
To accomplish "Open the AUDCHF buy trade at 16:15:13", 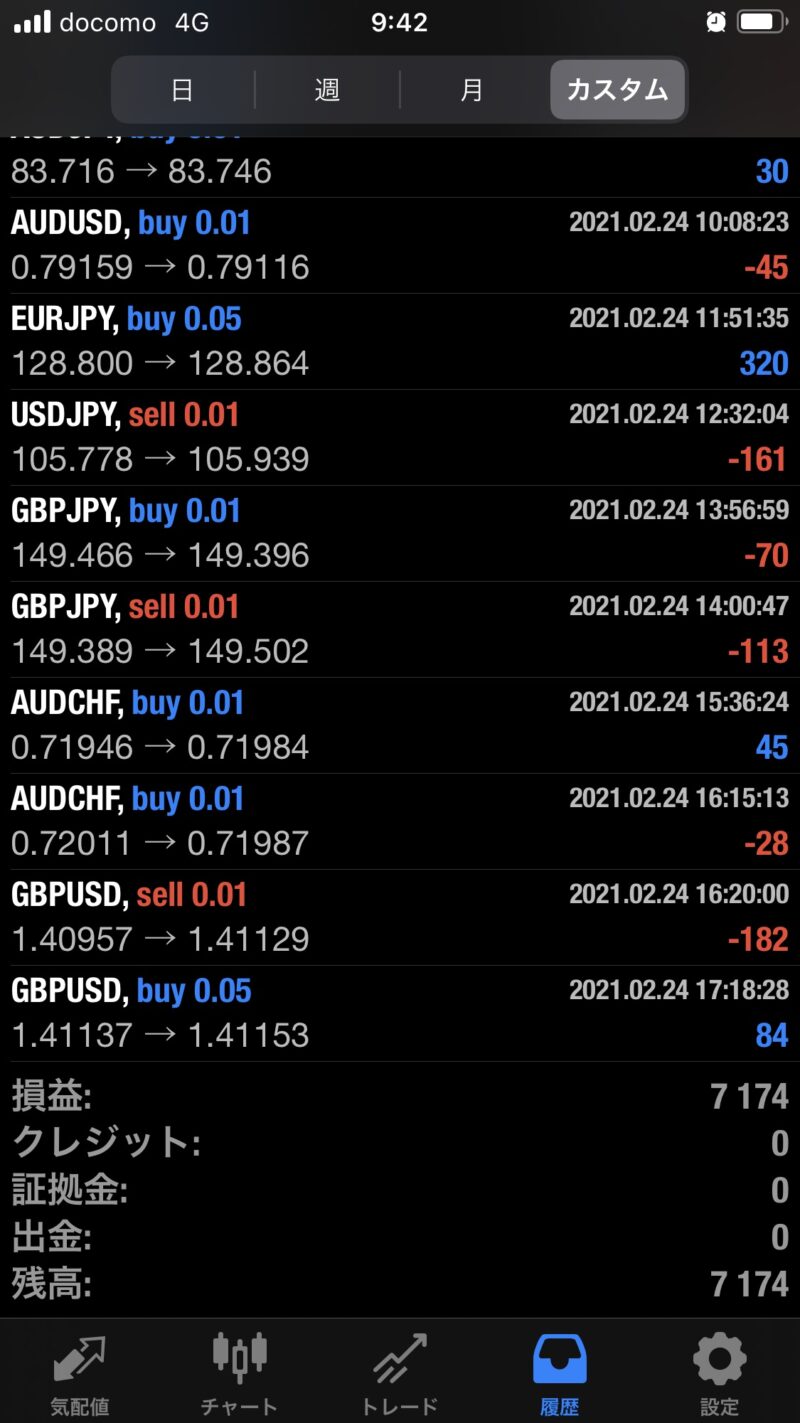I will point(400,822).
